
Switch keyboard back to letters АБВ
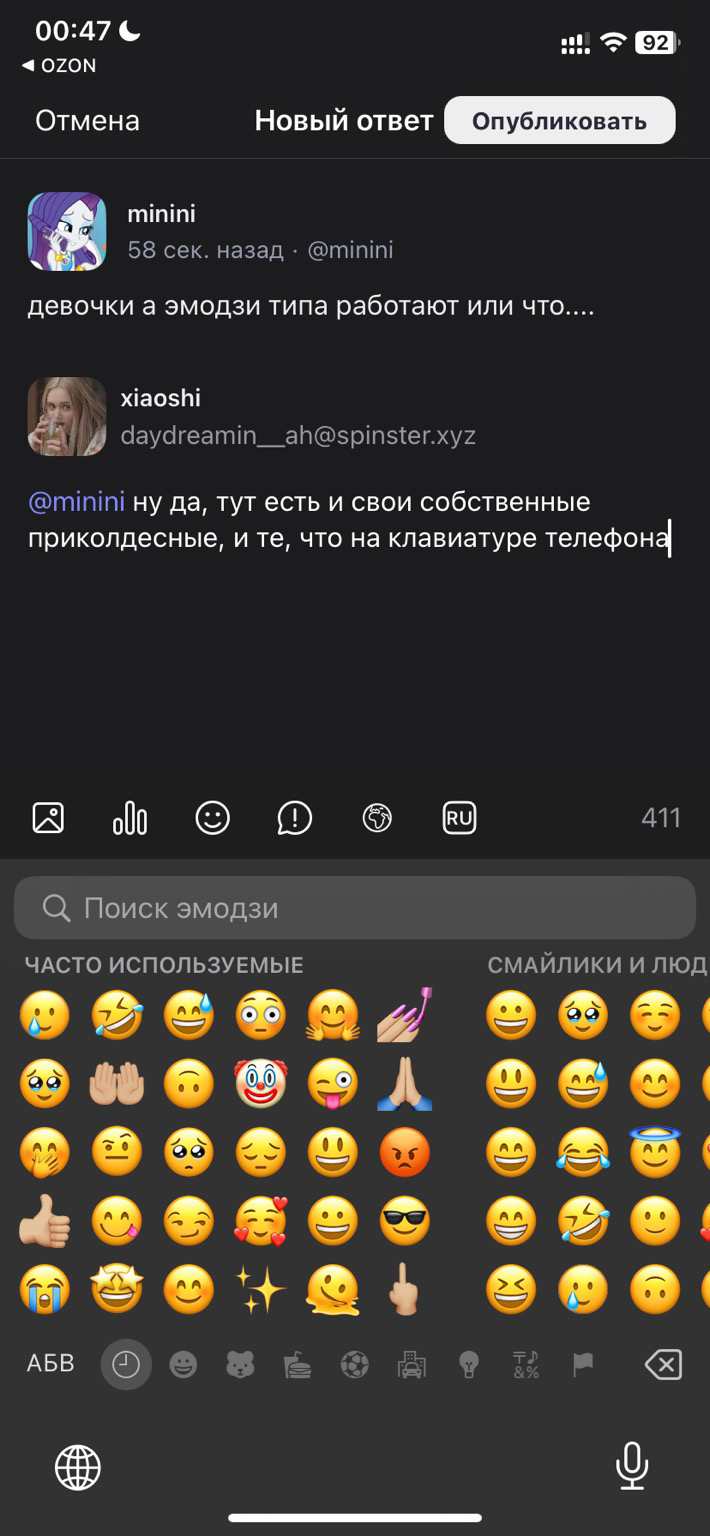[50, 1364]
